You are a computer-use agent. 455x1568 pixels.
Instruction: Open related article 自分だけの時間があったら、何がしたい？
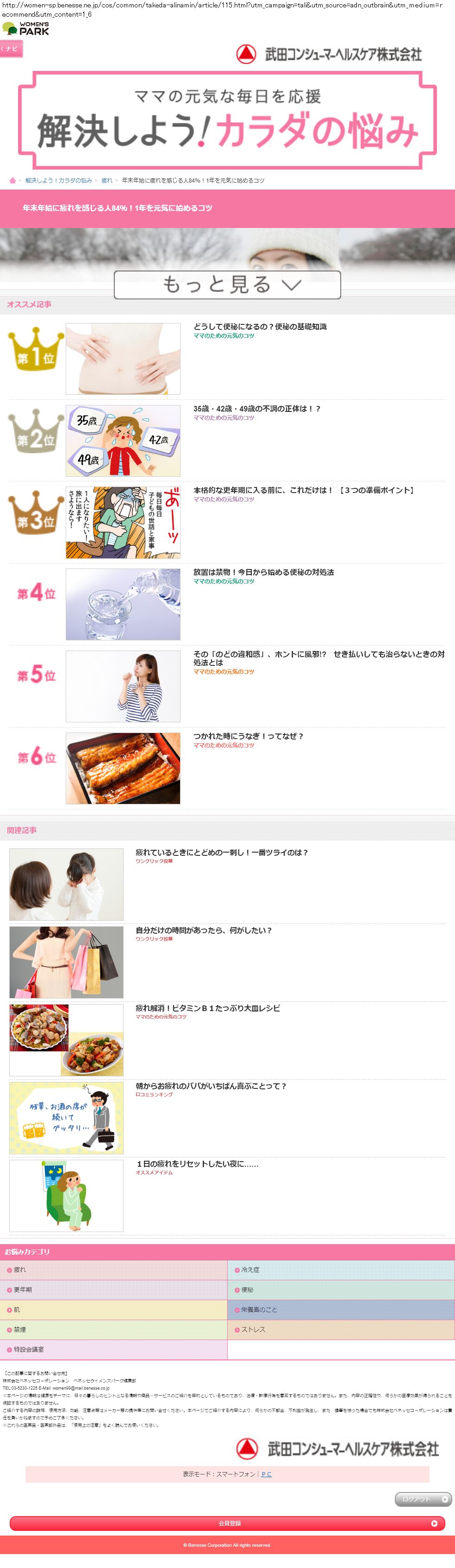(204, 930)
